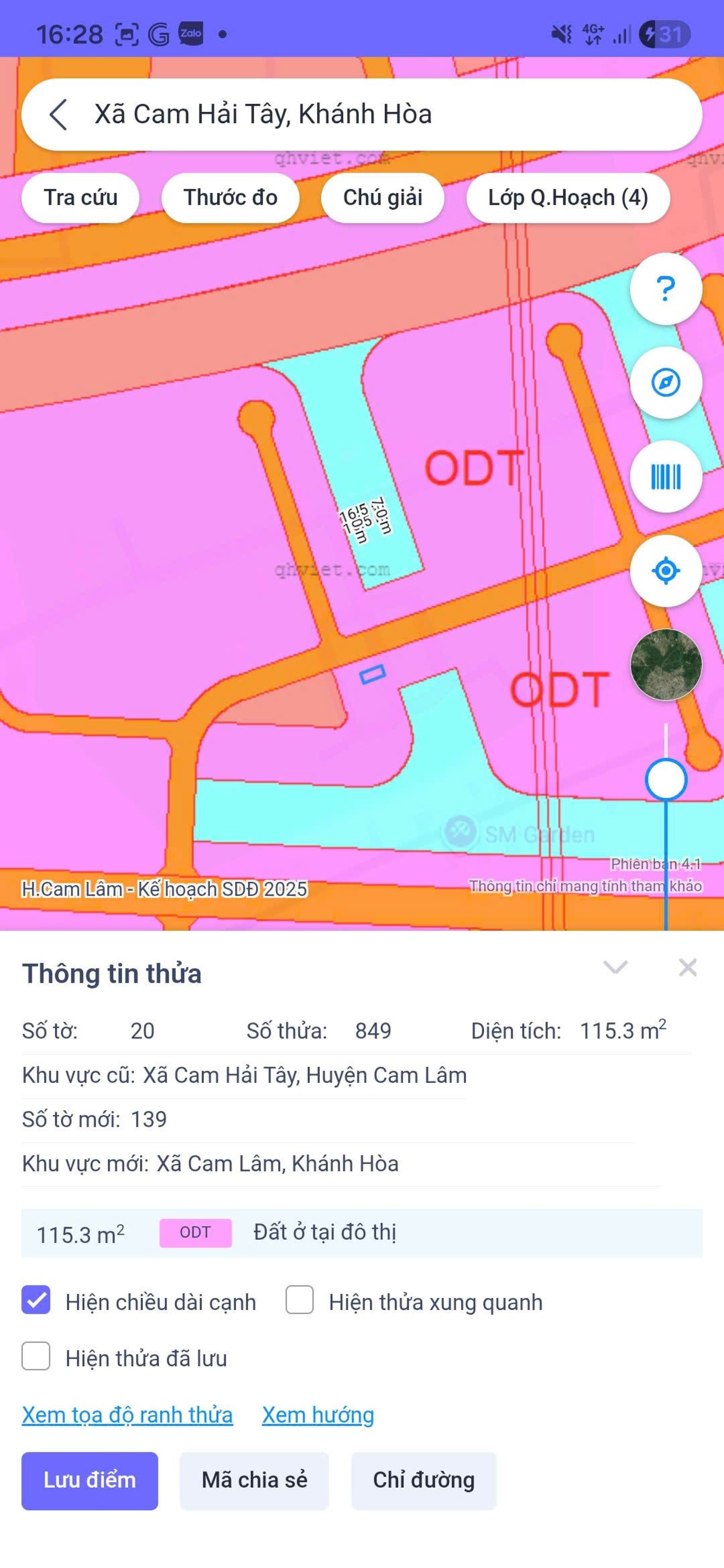Select the Thước đo measuring tool

pyautogui.click(x=230, y=198)
